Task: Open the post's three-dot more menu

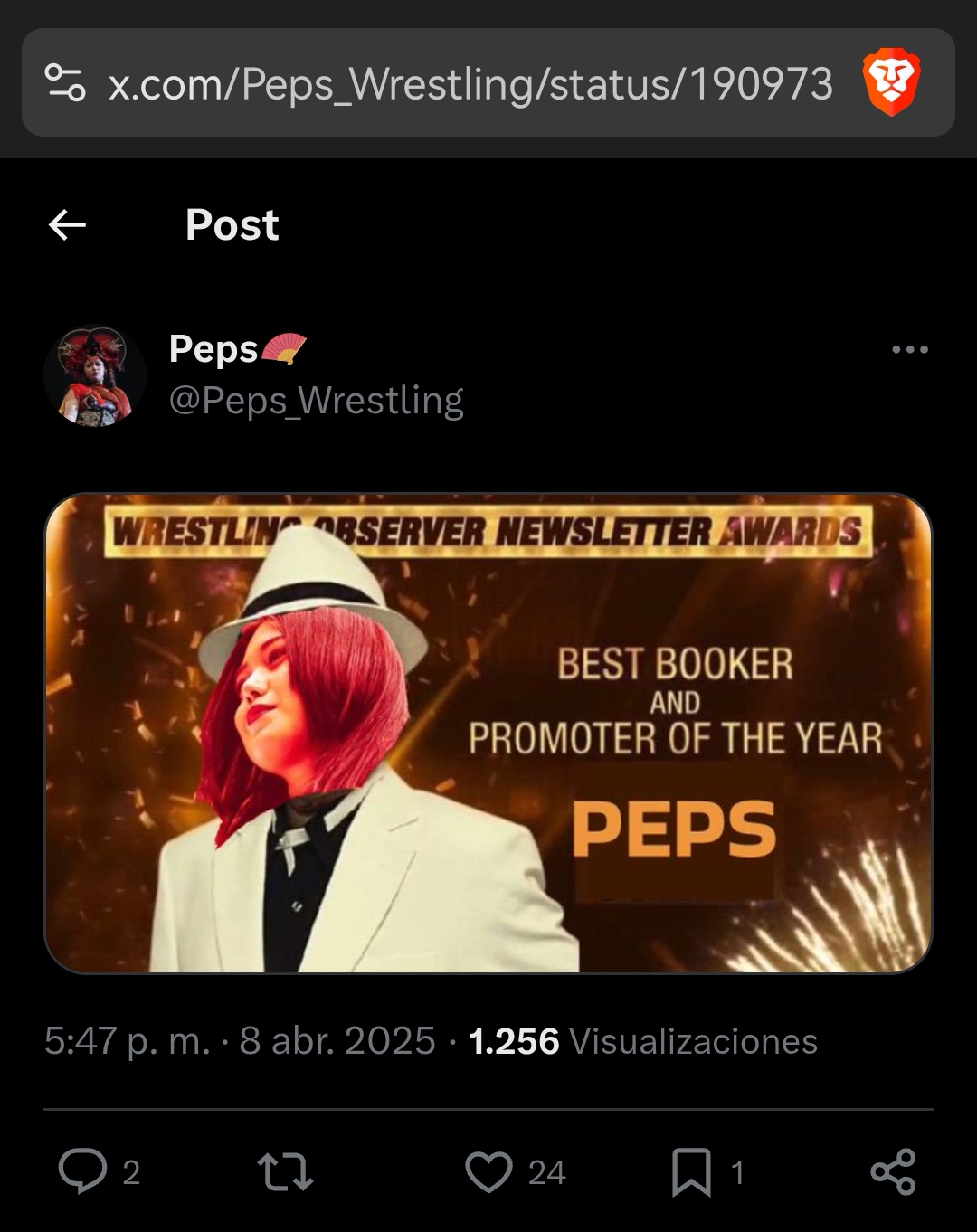Action: tap(909, 350)
